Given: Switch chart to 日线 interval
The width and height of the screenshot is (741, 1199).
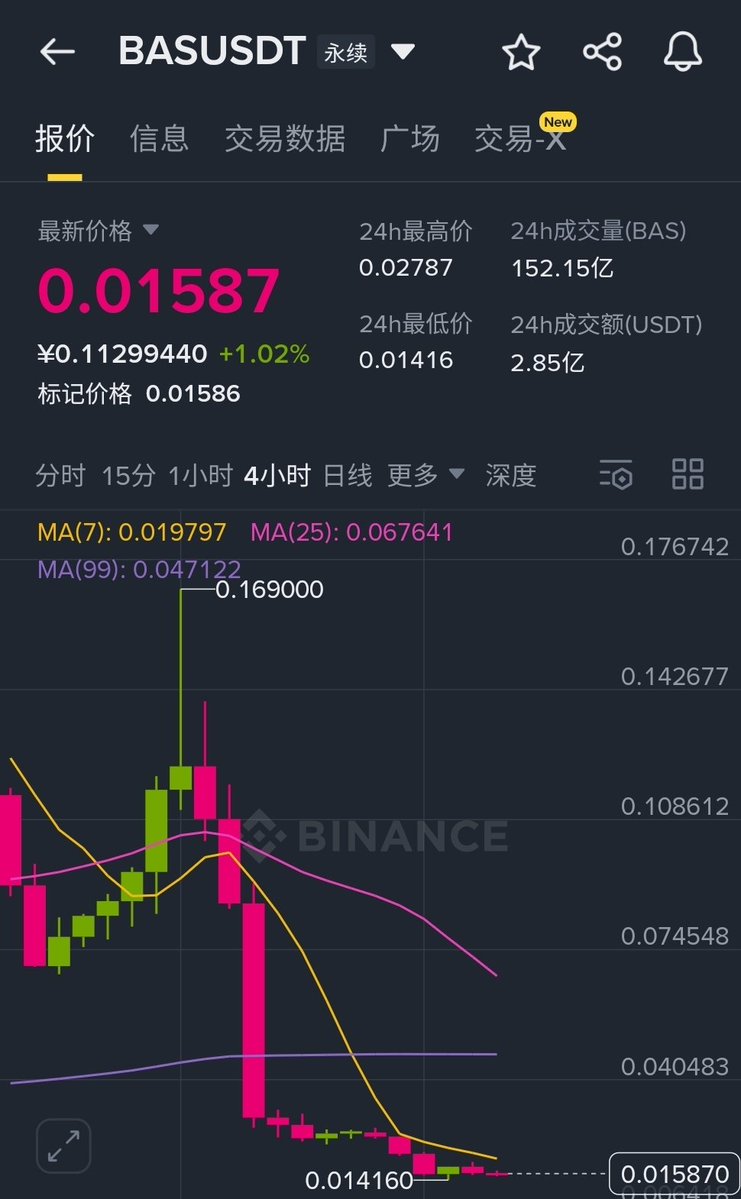Looking at the screenshot, I should (x=347, y=475).
